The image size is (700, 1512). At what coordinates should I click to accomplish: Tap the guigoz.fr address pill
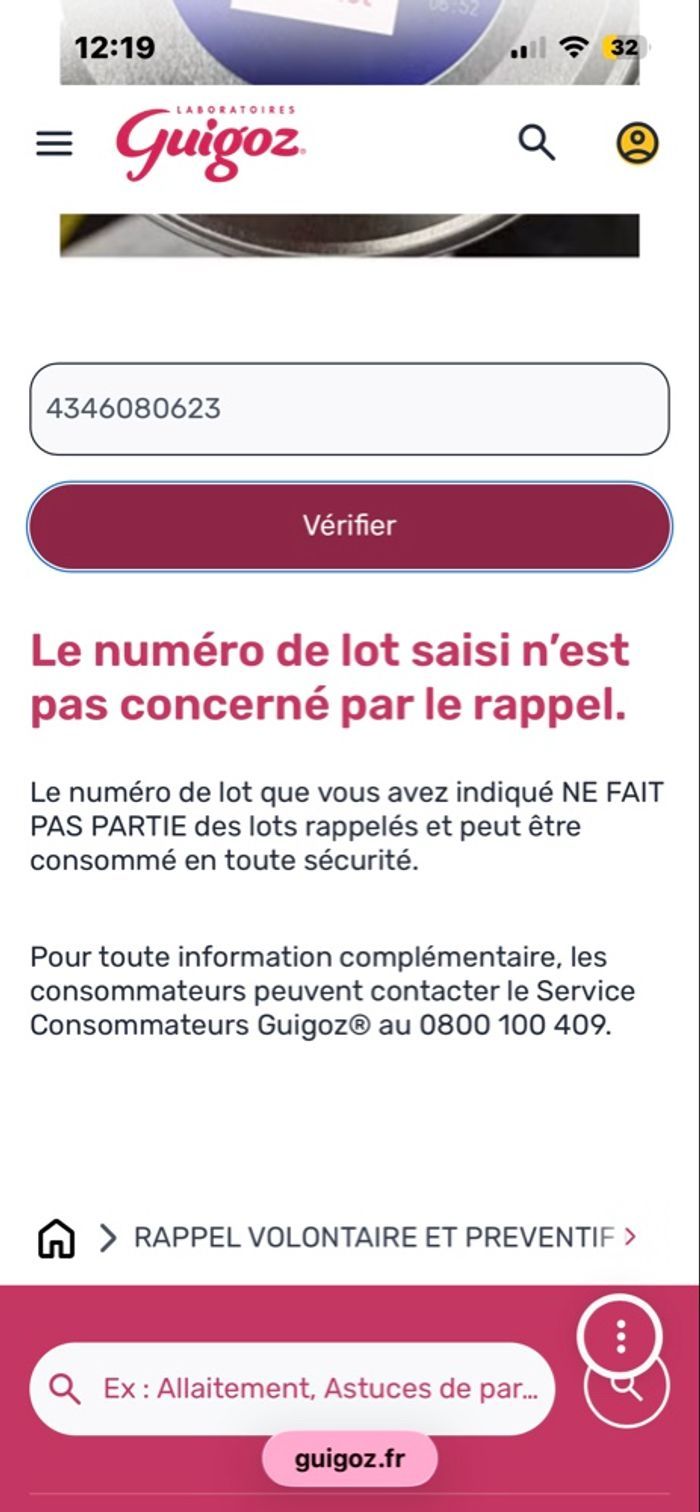click(x=349, y=1459)
